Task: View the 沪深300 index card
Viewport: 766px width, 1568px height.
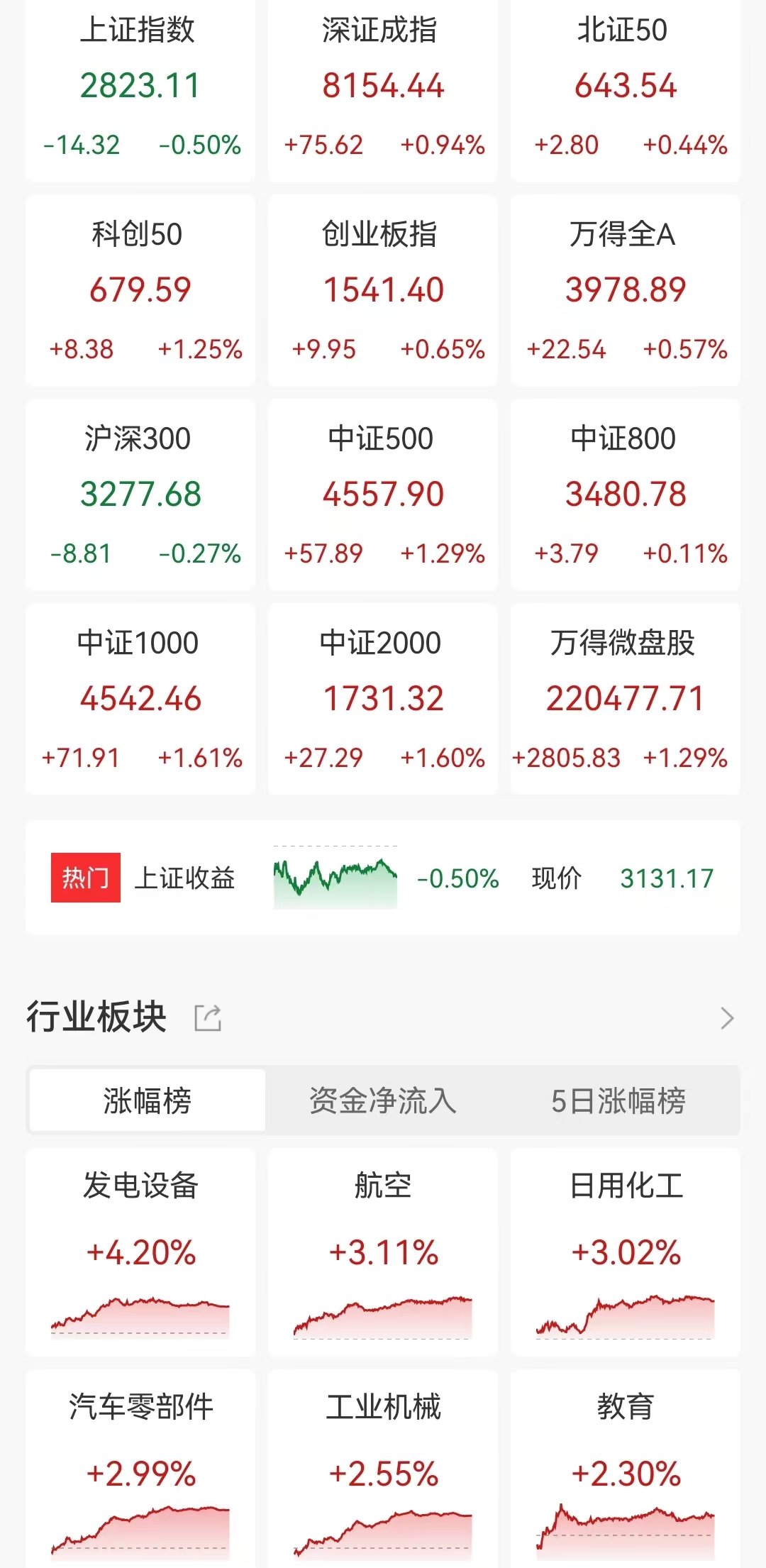Action: (140, 495)
